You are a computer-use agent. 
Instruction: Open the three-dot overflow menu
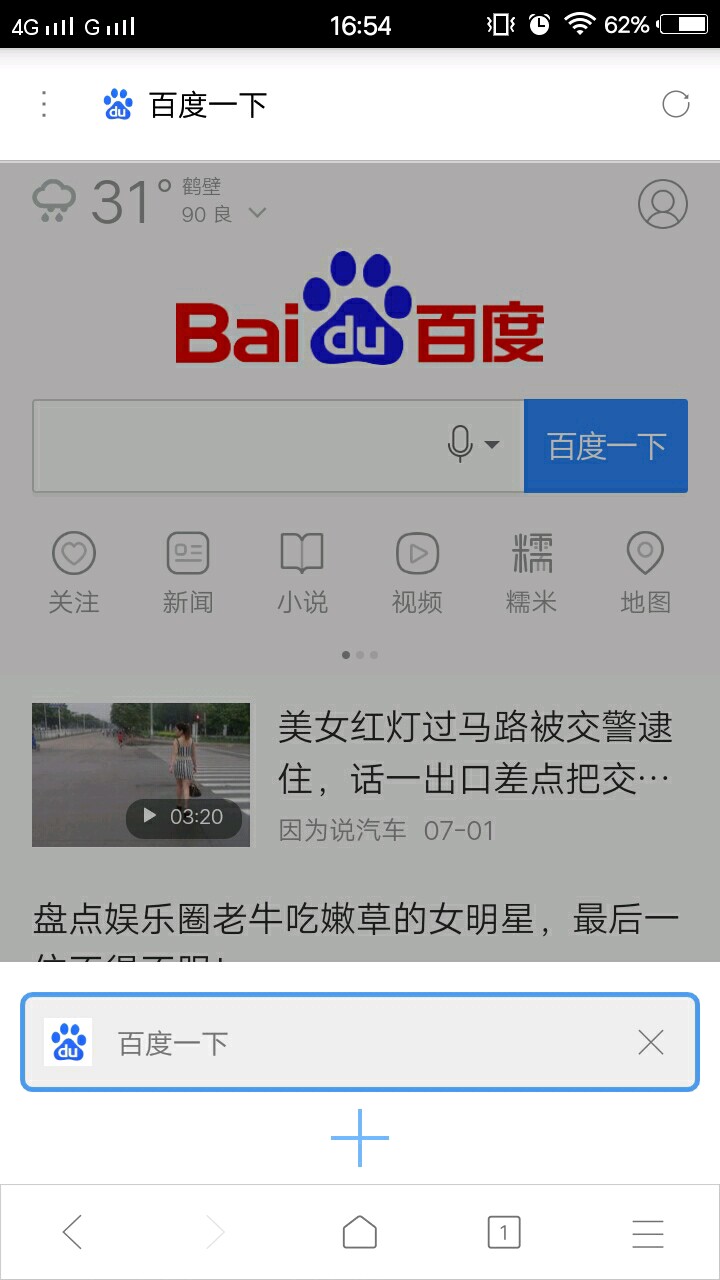coord(44,104)
